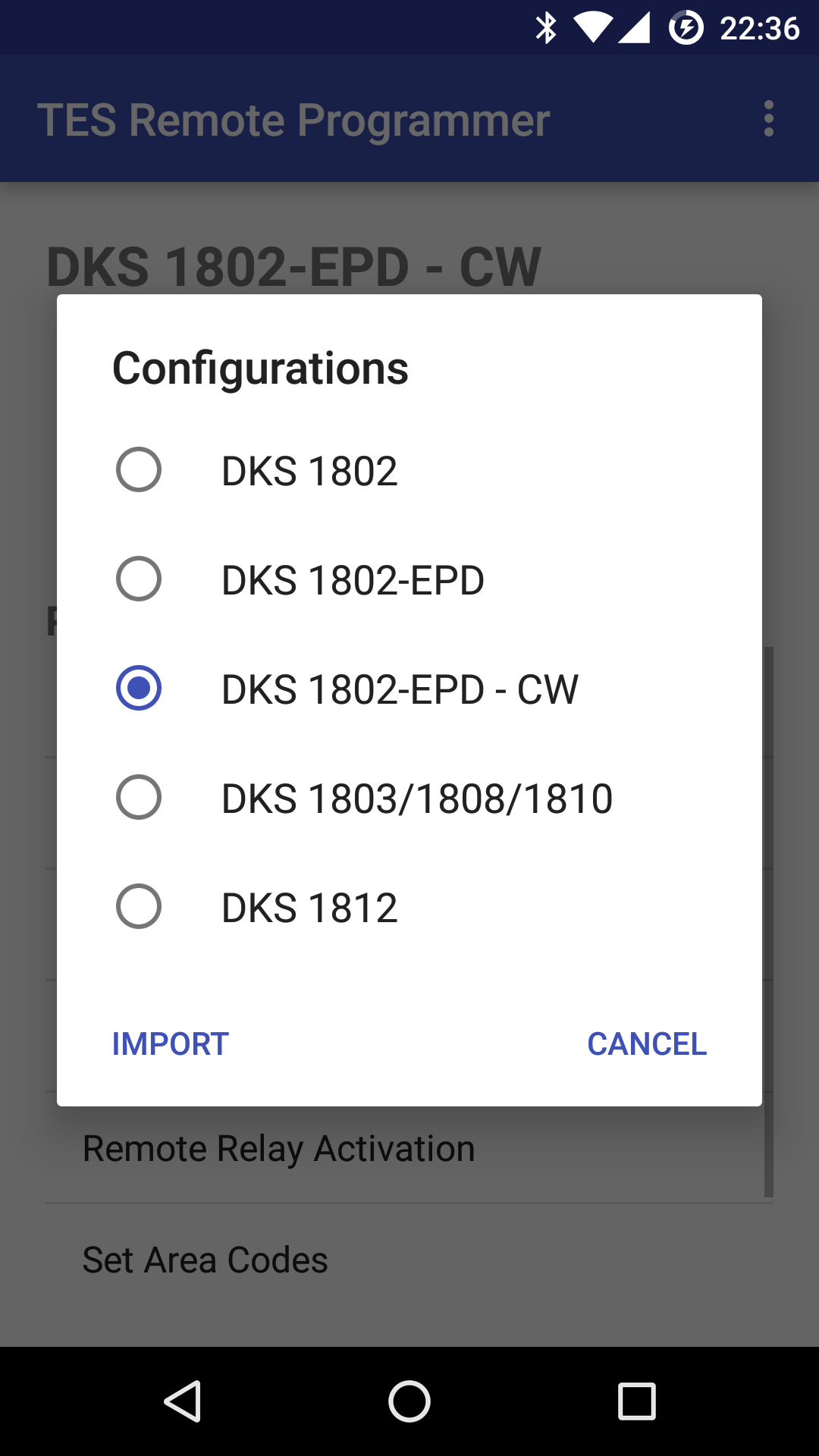This screenshot has height=1456, width=819.
Task: Pick the DKS 1803/1808/1810 configuration
Action: tap(409, 798)
